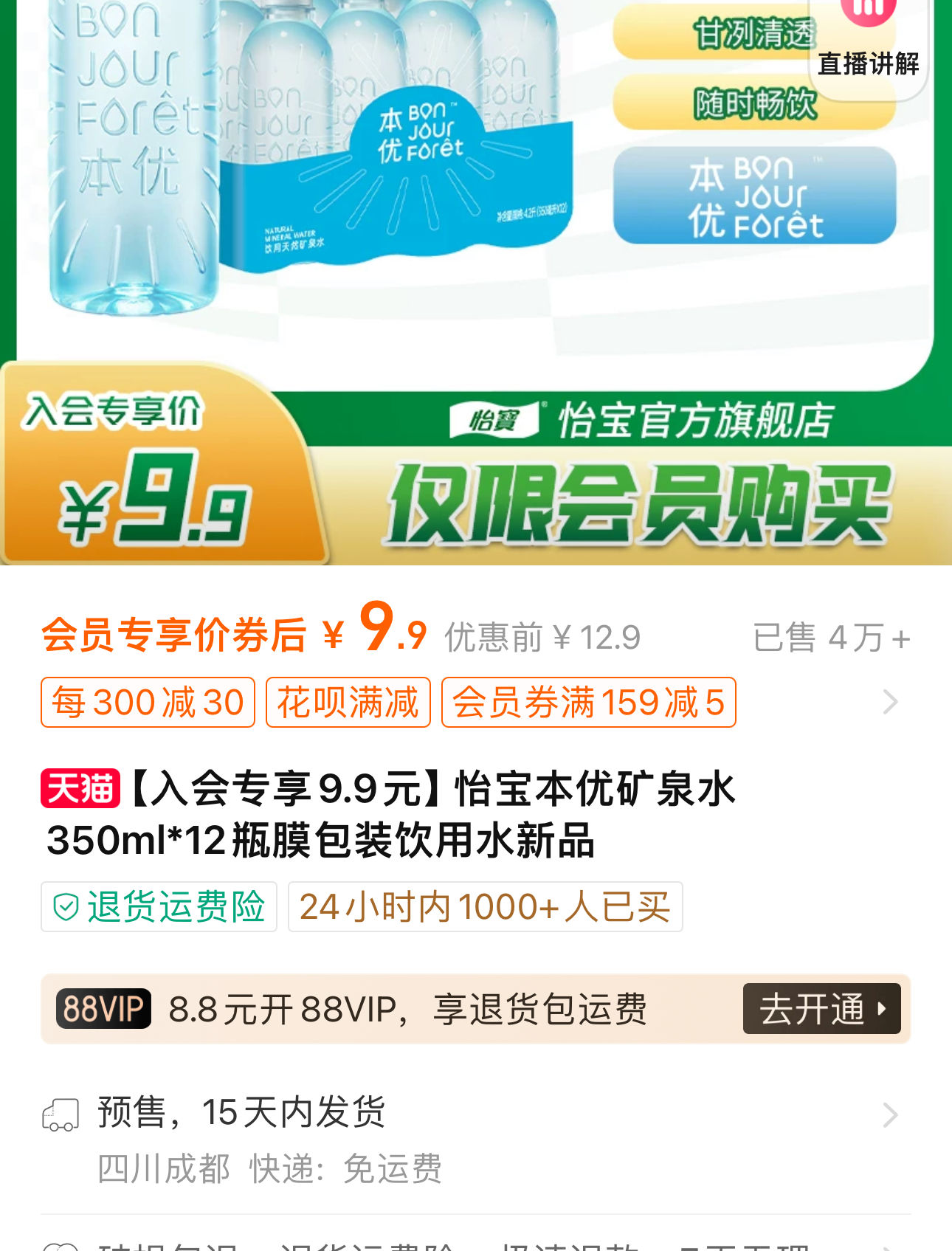The height and width of the screenshot is (1251, 952).
Task: Select the 会员券满159减5 coupon tag
Action: click(588, 702)
